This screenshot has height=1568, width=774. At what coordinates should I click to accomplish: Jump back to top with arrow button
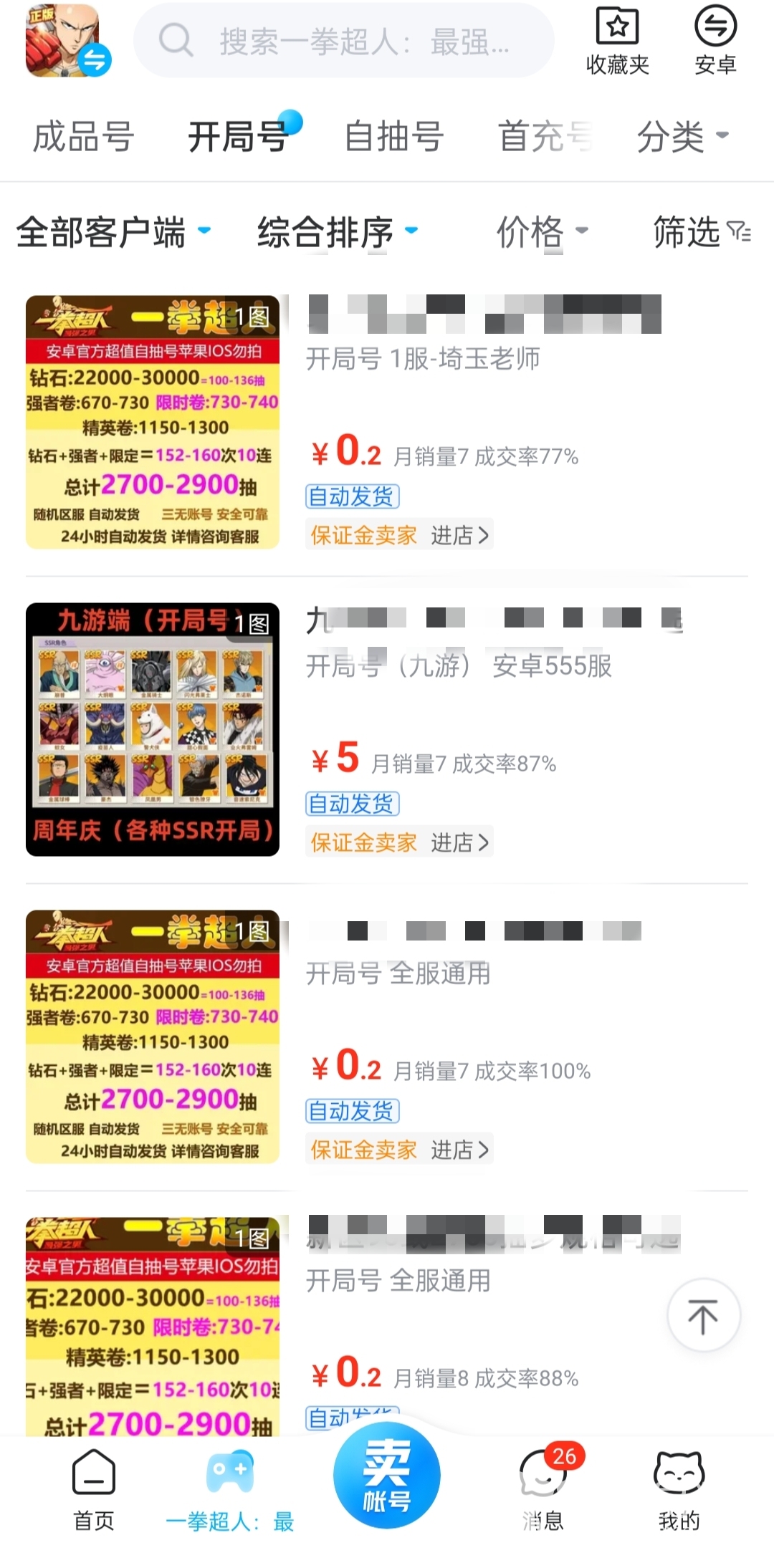coord(703,1316)
